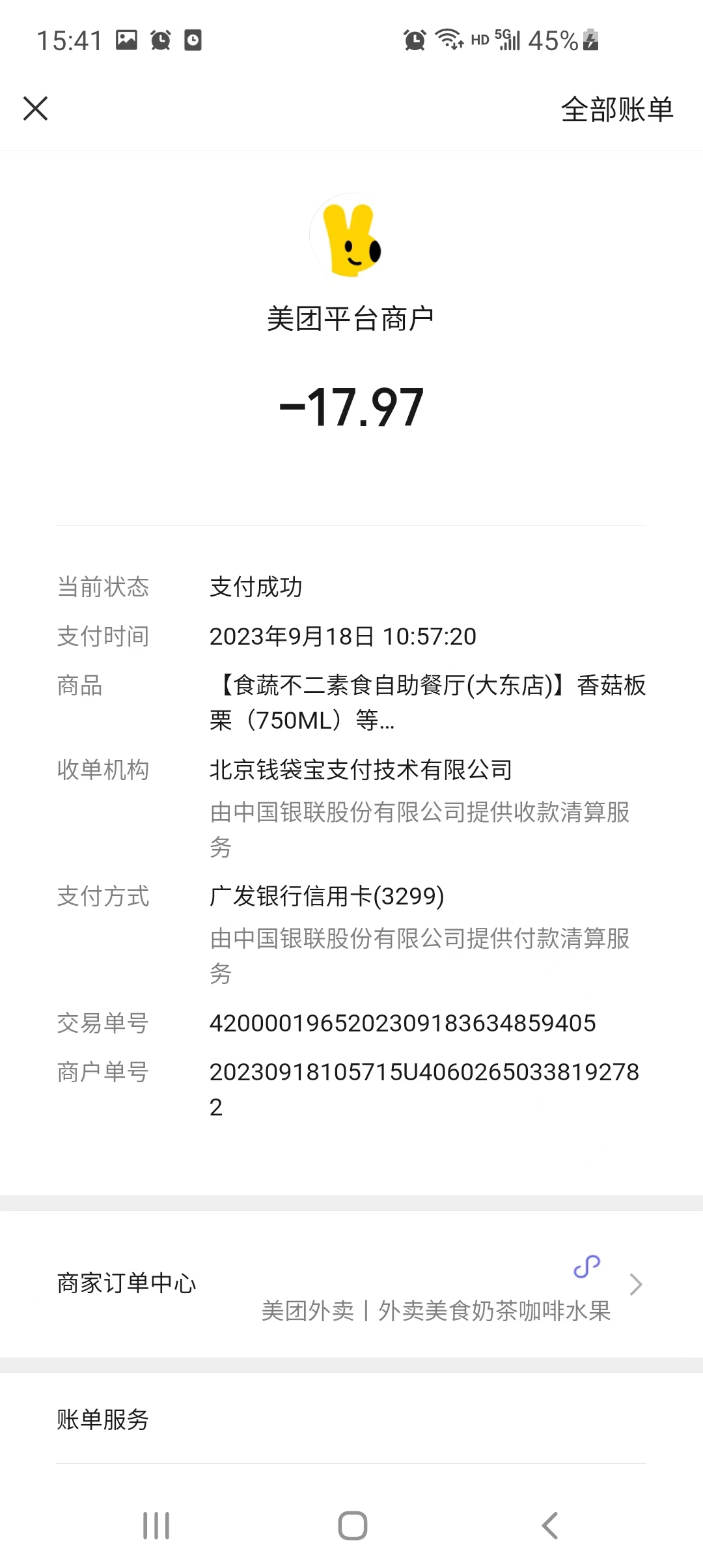Close the bill detail page
Screen dimensions: 703x1568
36,109
